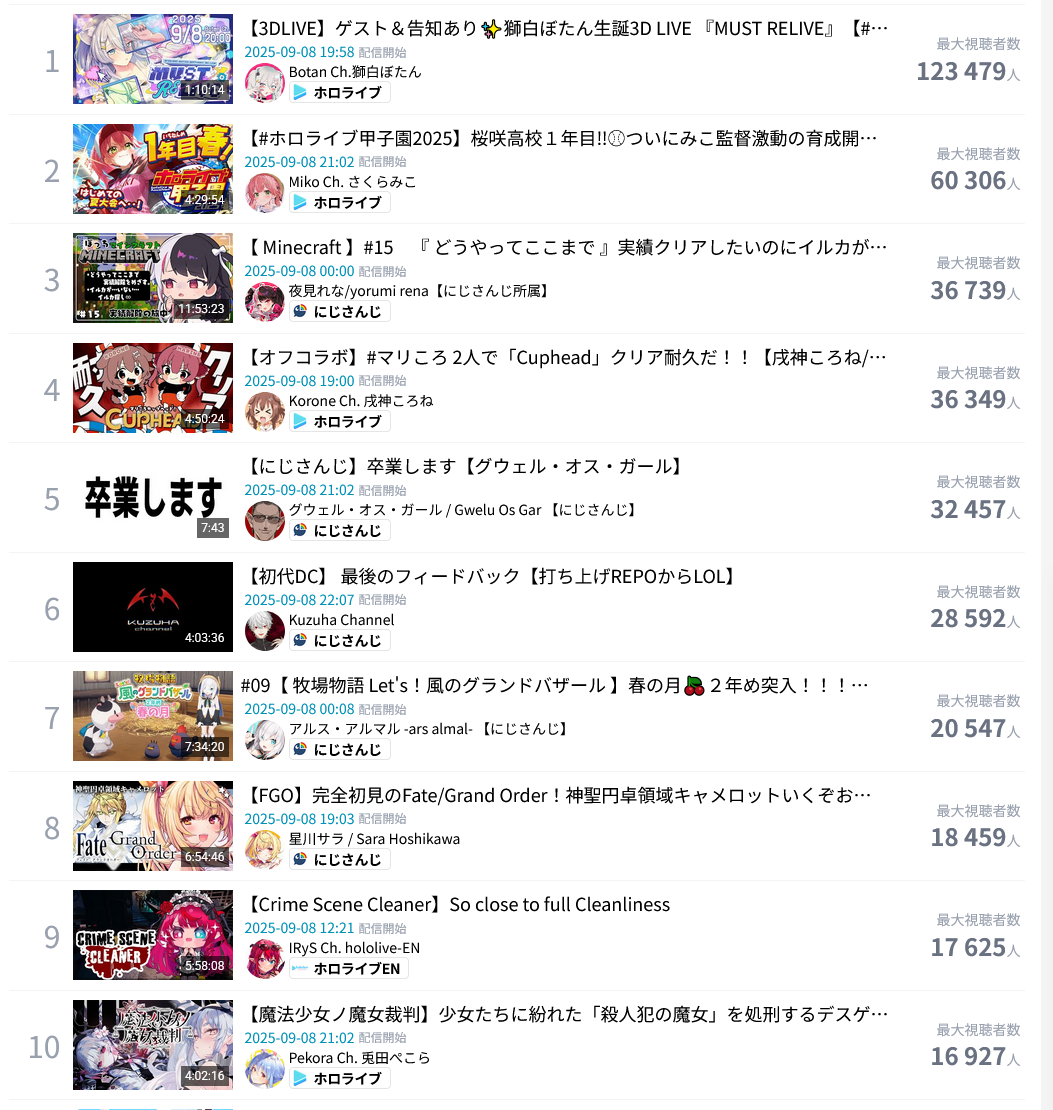Open the 初代DC 最後のフィードバック stream title
This screenshot has height=1110, width=1053.
point(492,576)
